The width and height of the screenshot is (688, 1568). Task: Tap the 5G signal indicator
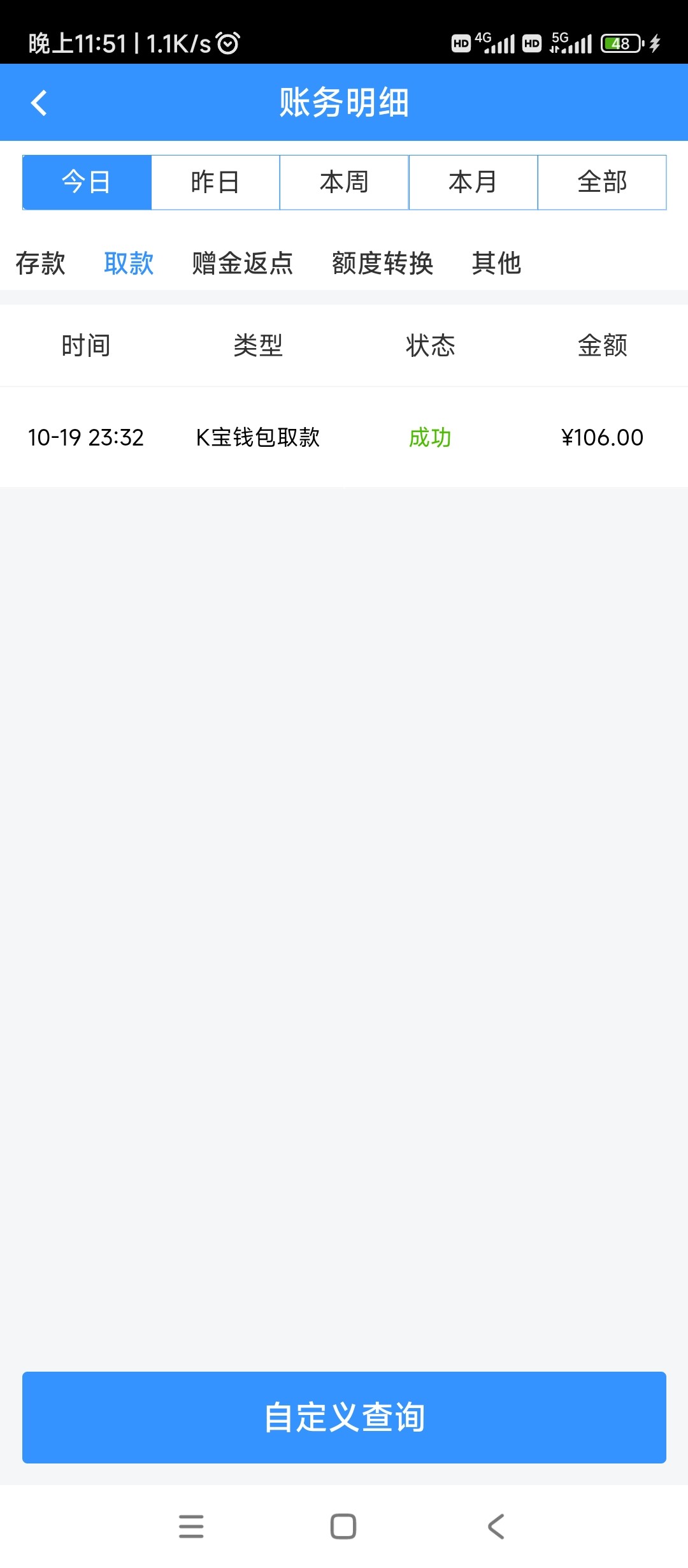click(572, 42)
